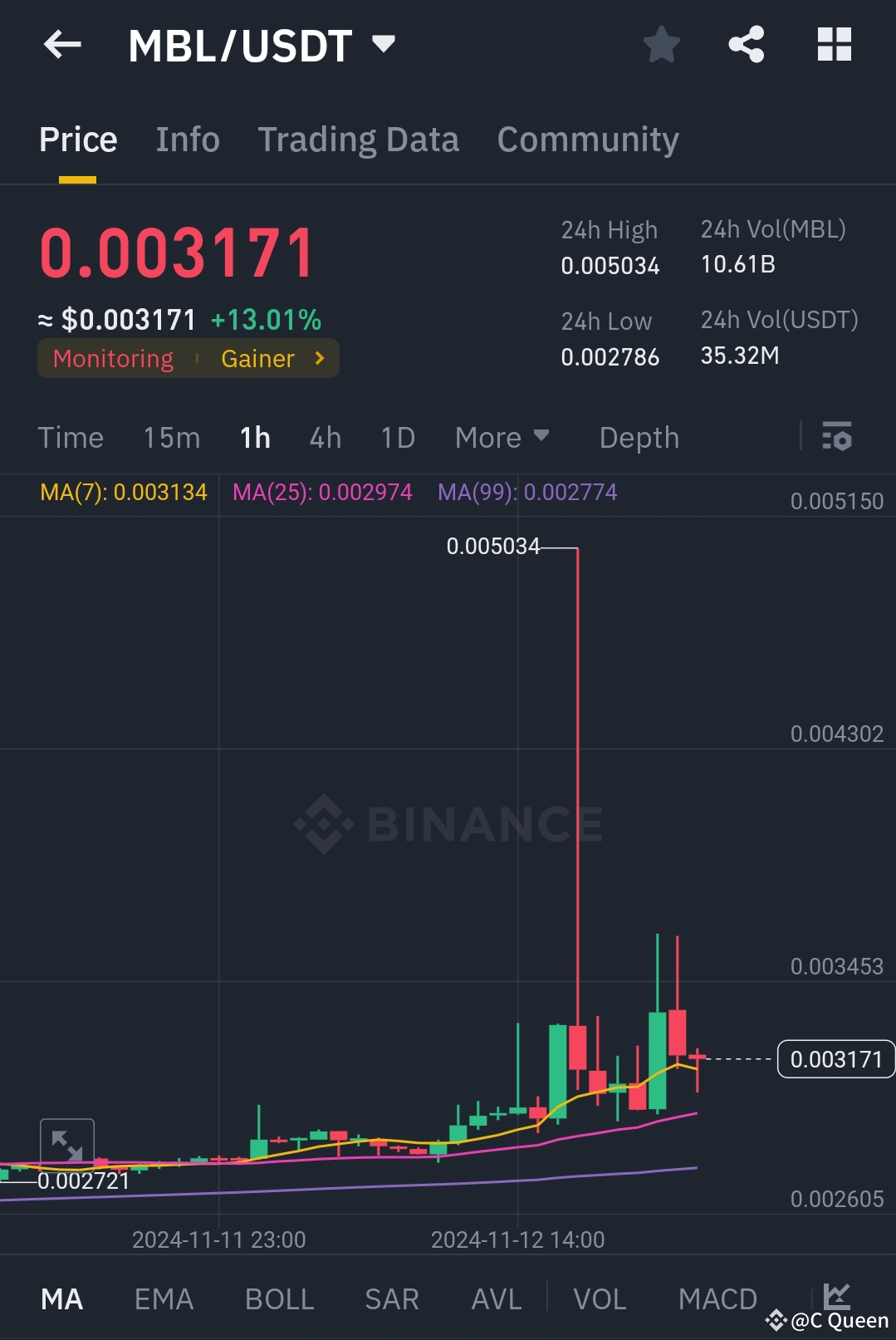The width and height of the screenshot is (896, 1340).
Task: Select the 1D timeframe
Action: pos(396,437)
